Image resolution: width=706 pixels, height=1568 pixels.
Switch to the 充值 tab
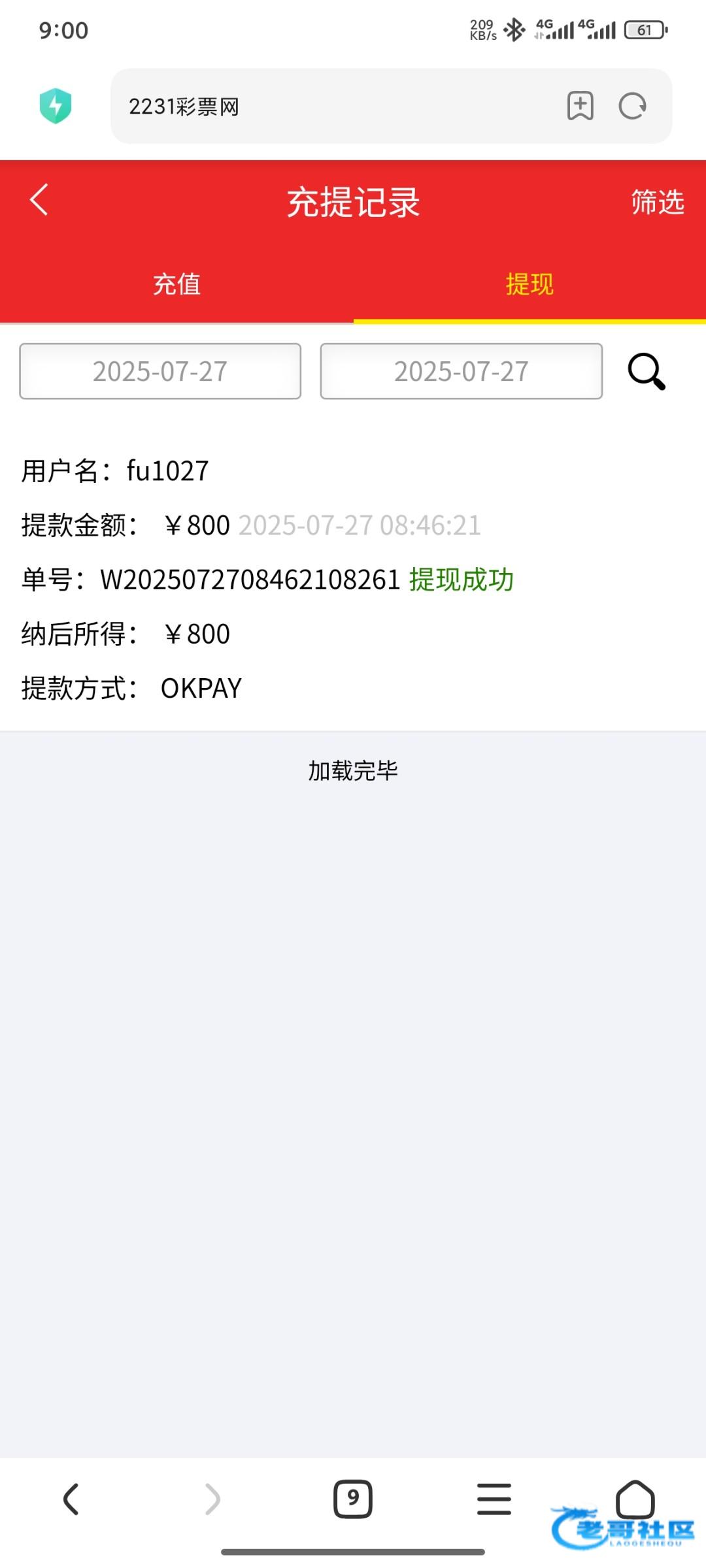pyautogui.click(x=176, y=284)
